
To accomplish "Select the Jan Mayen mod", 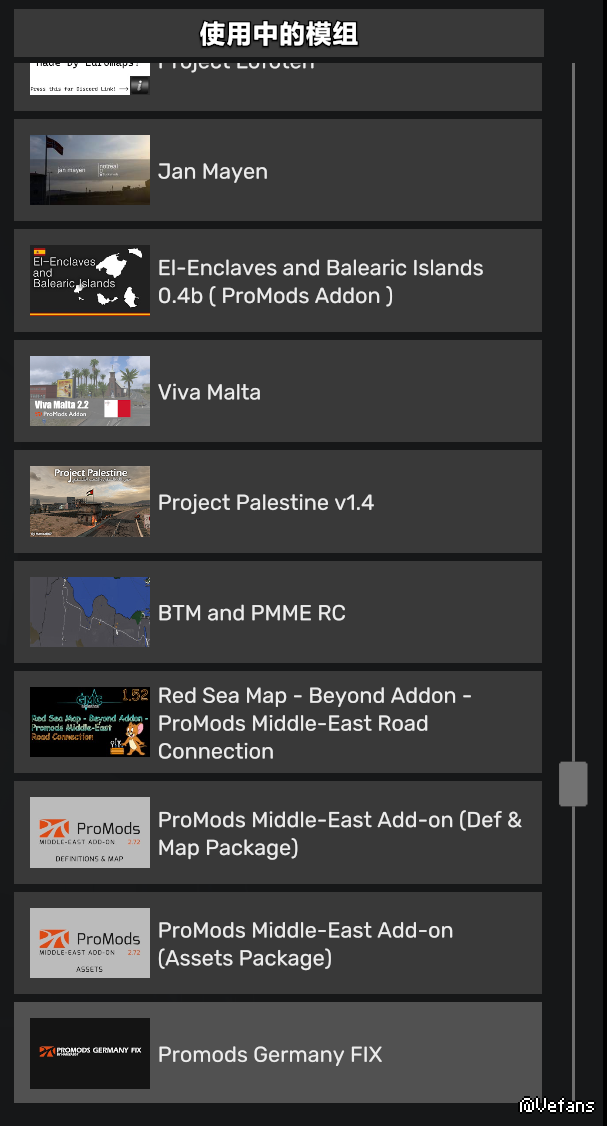I will 278,171.
